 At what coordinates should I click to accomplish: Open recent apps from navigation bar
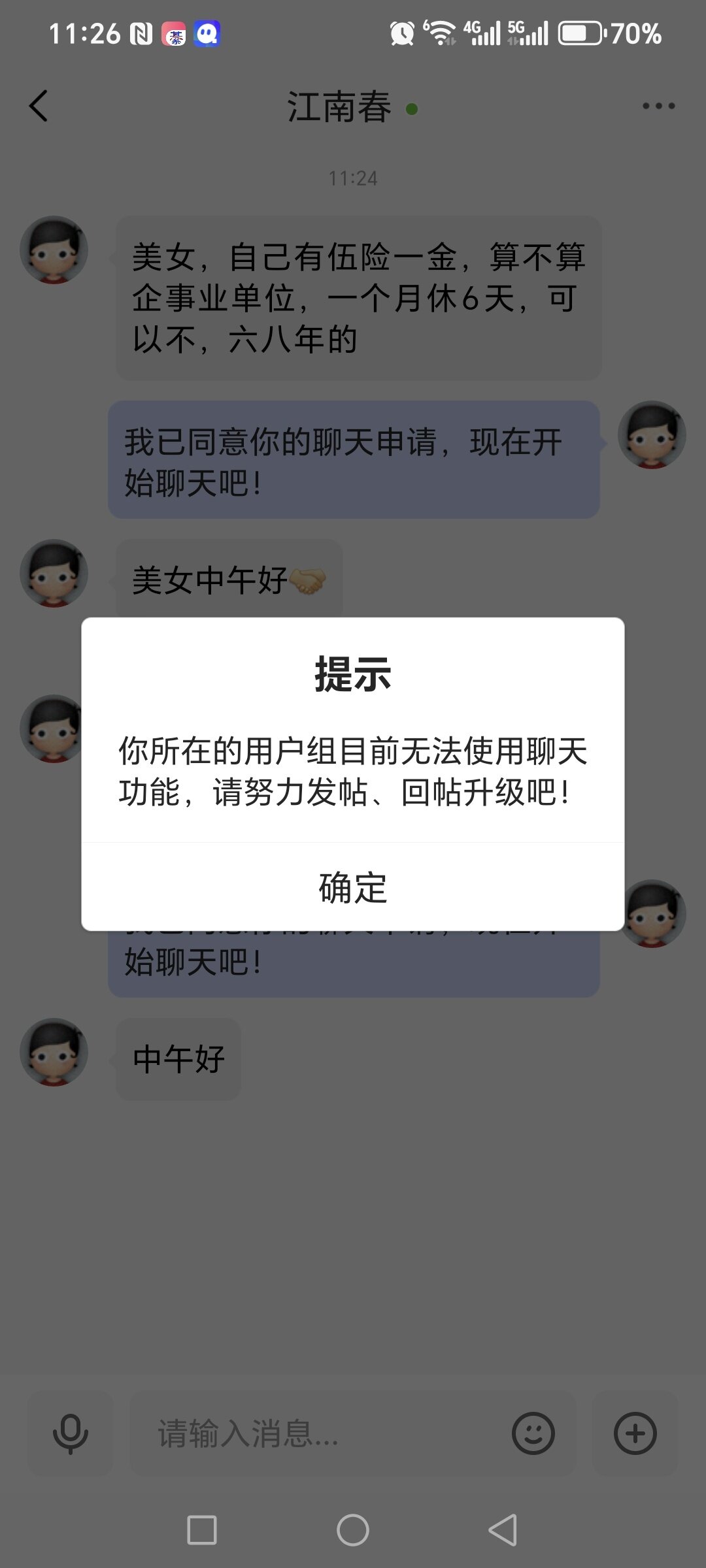tap(202, 1530)
